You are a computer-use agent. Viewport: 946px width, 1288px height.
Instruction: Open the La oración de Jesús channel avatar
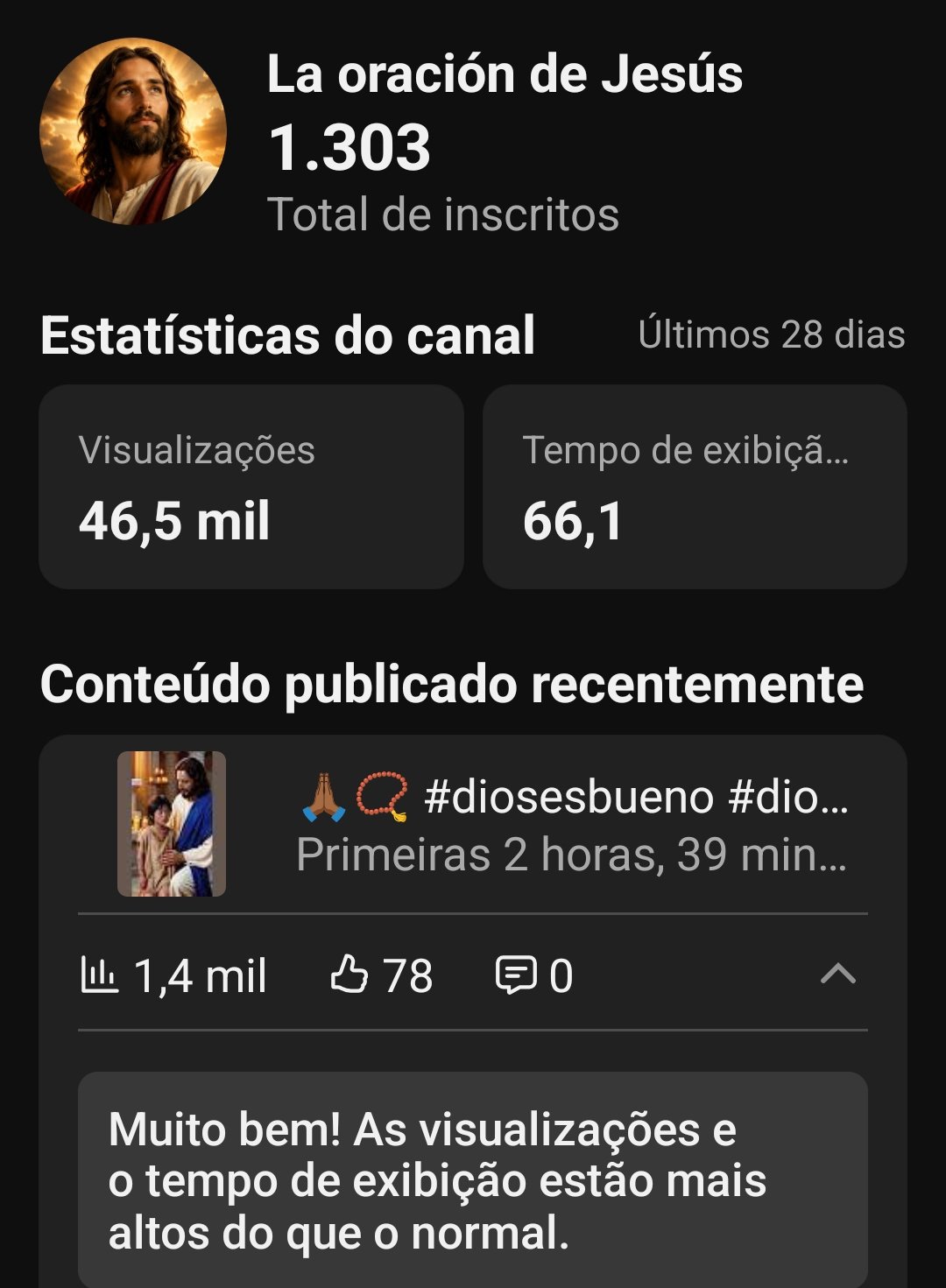coord(133,131)
